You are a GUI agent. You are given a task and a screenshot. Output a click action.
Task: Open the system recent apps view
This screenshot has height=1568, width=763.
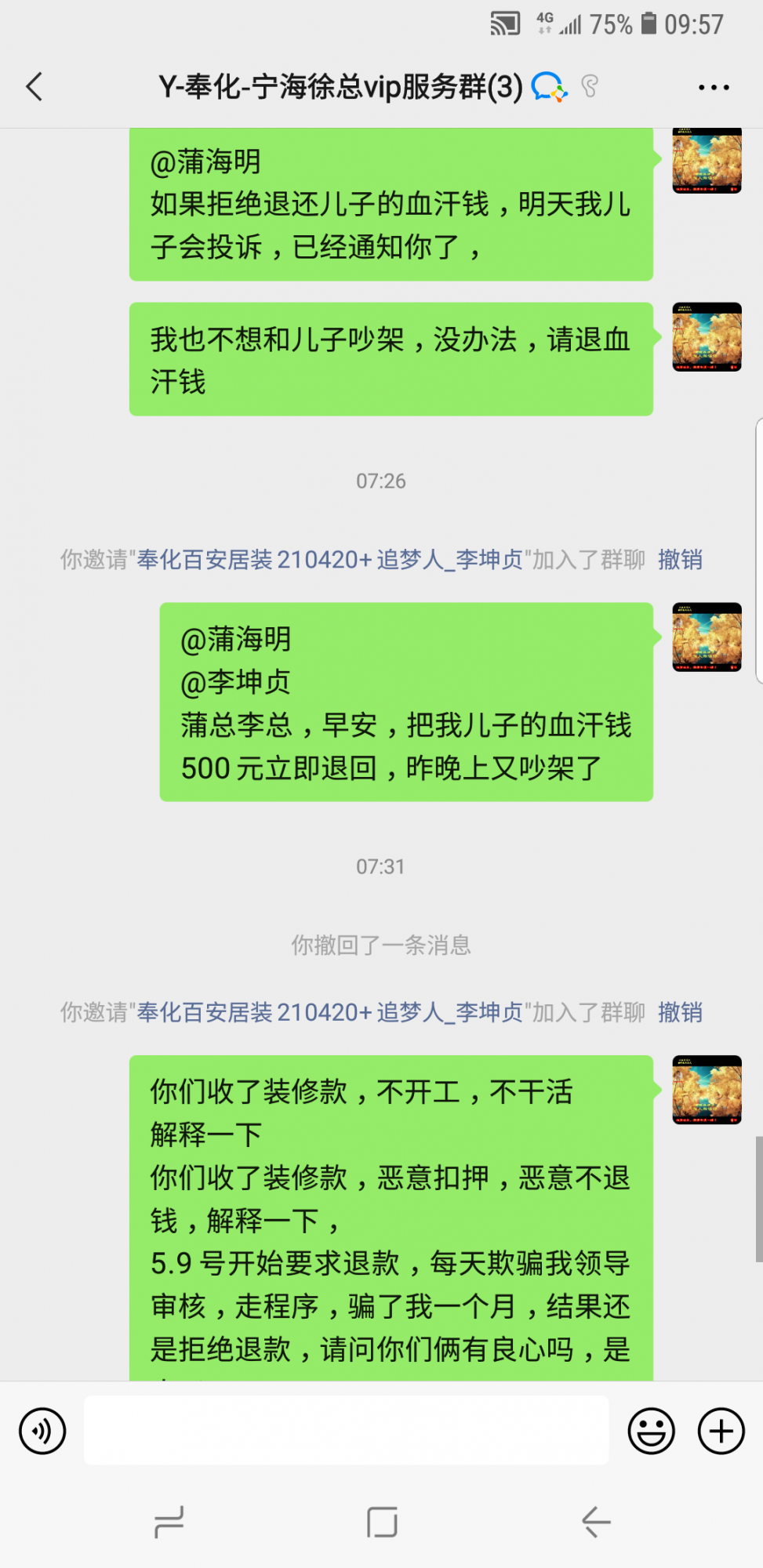coord(169,1523)
